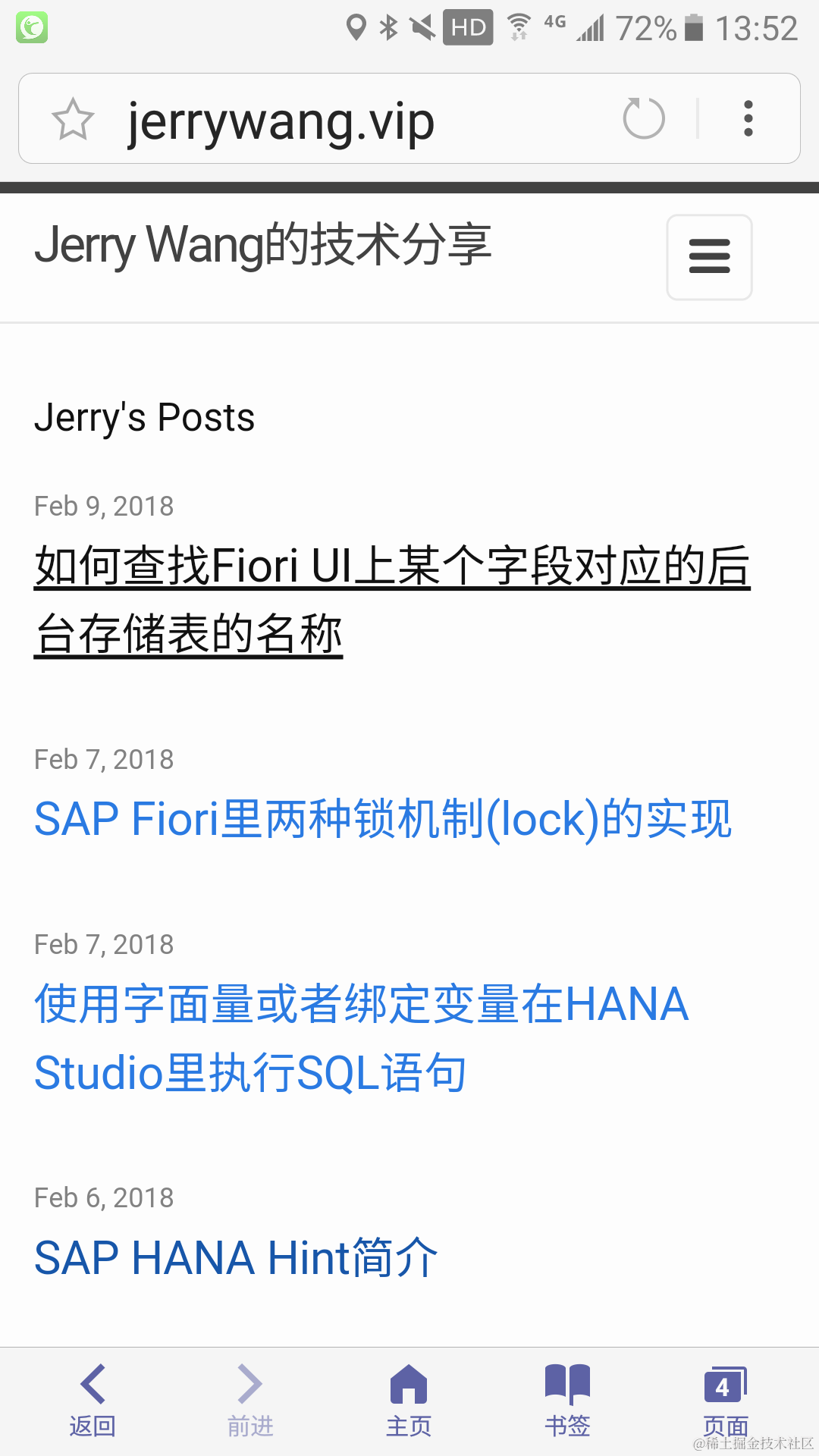Open the browser overflow menu
Viewport: 819px width, 1456px height.
click(748, 118)
